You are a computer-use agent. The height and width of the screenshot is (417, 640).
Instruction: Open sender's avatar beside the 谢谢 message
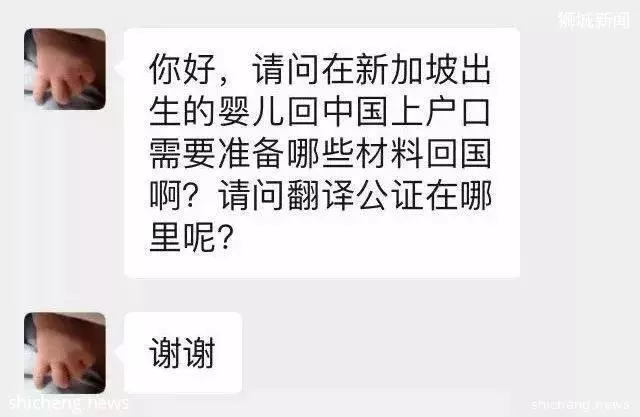tap(65, 352)
